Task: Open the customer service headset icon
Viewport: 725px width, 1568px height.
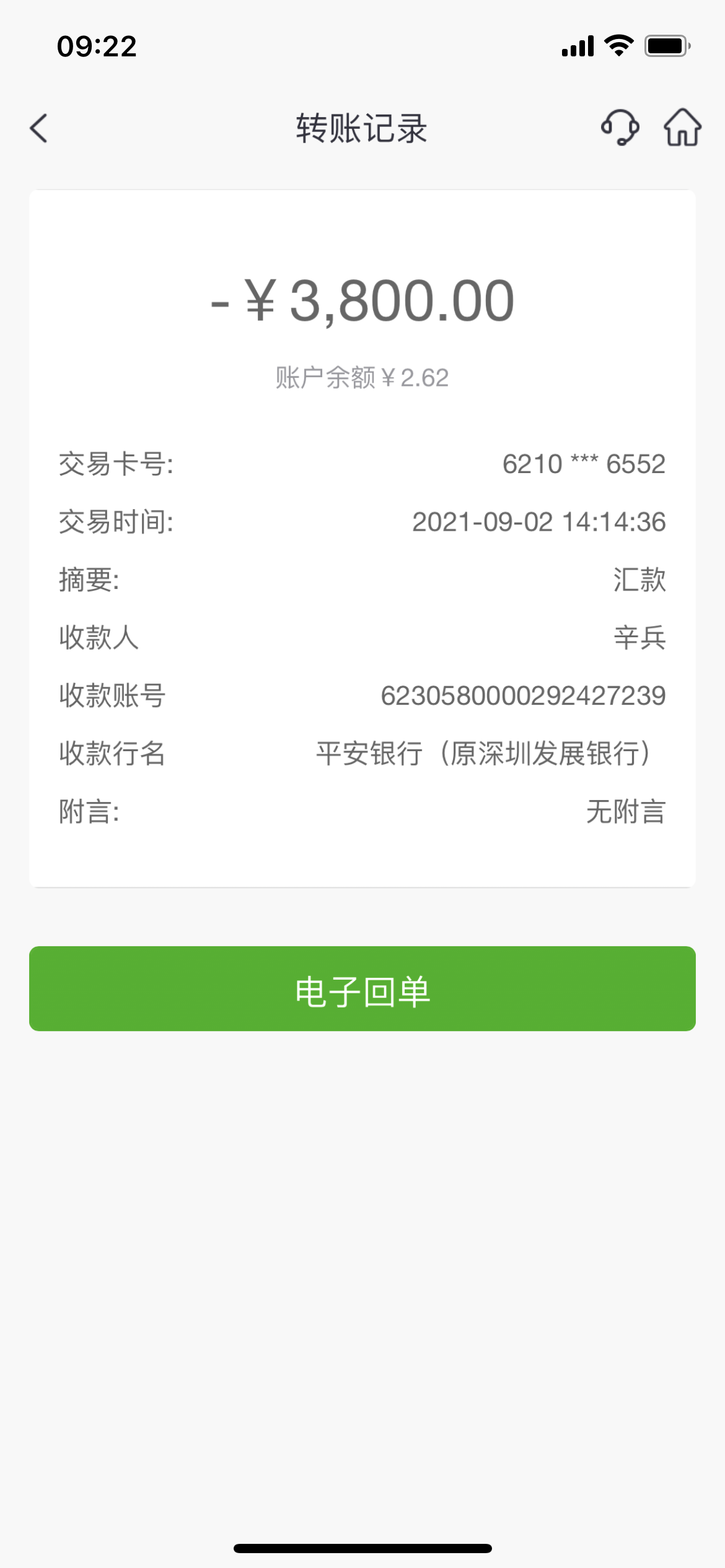Action: (620, 128)
